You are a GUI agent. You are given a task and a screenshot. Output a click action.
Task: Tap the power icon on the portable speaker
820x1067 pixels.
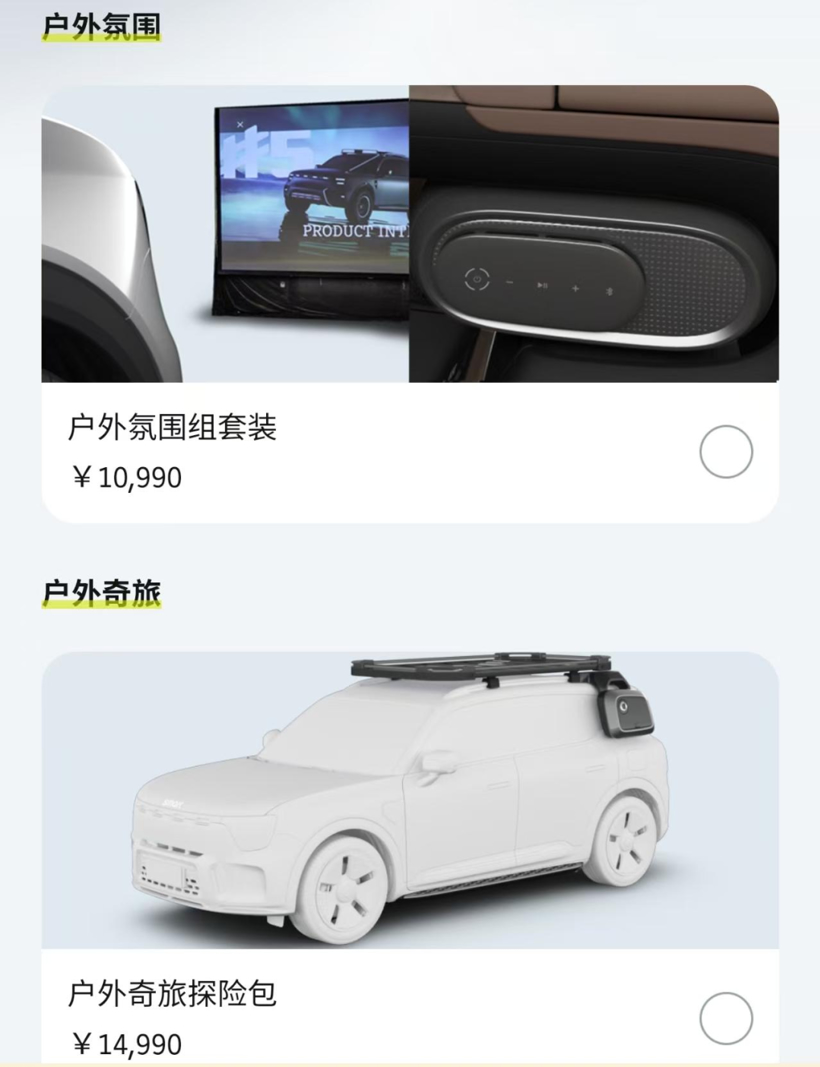click(476, 277)
